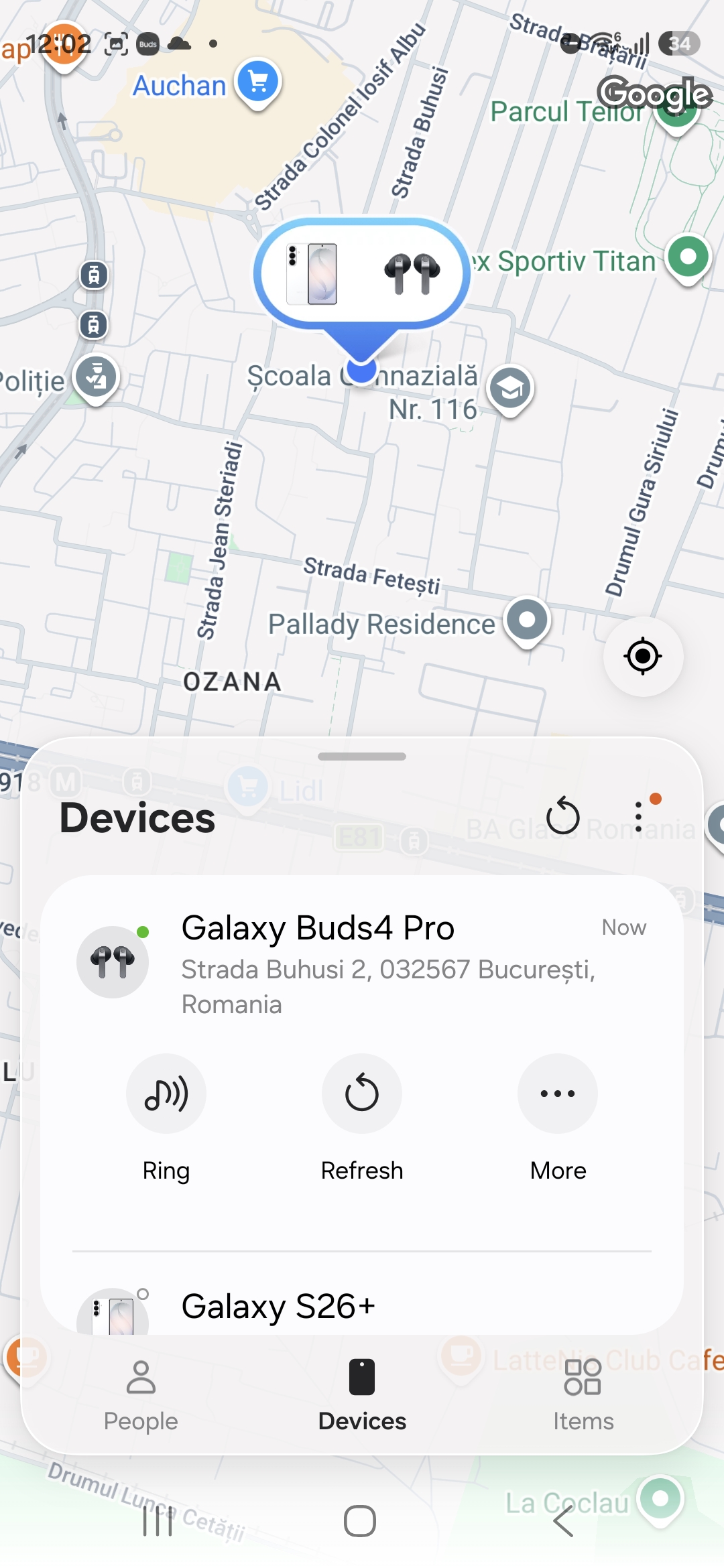
Task: Open the Auchan place marker
Action: tap(258, 82)
